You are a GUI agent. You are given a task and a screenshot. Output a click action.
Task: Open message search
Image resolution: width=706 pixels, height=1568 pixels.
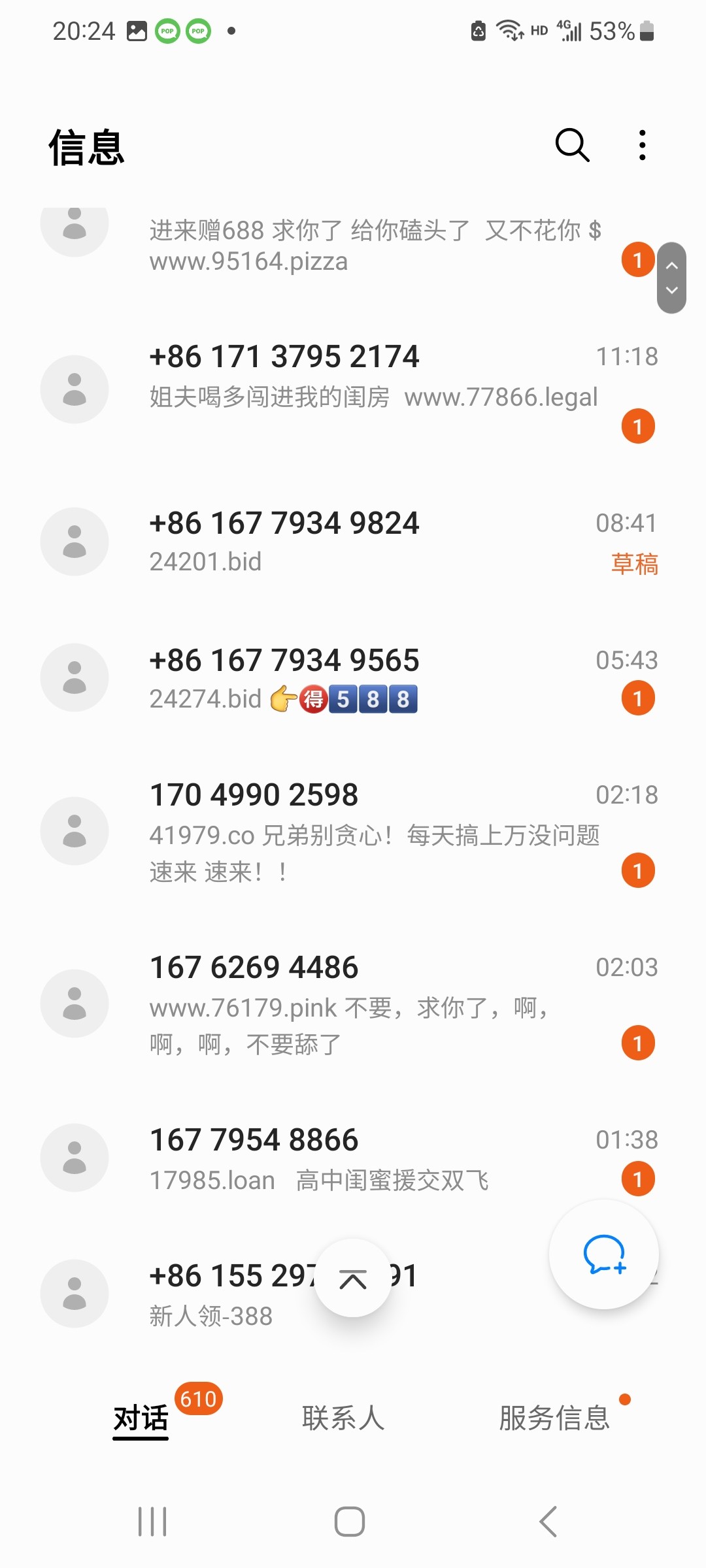pos(572,145)
